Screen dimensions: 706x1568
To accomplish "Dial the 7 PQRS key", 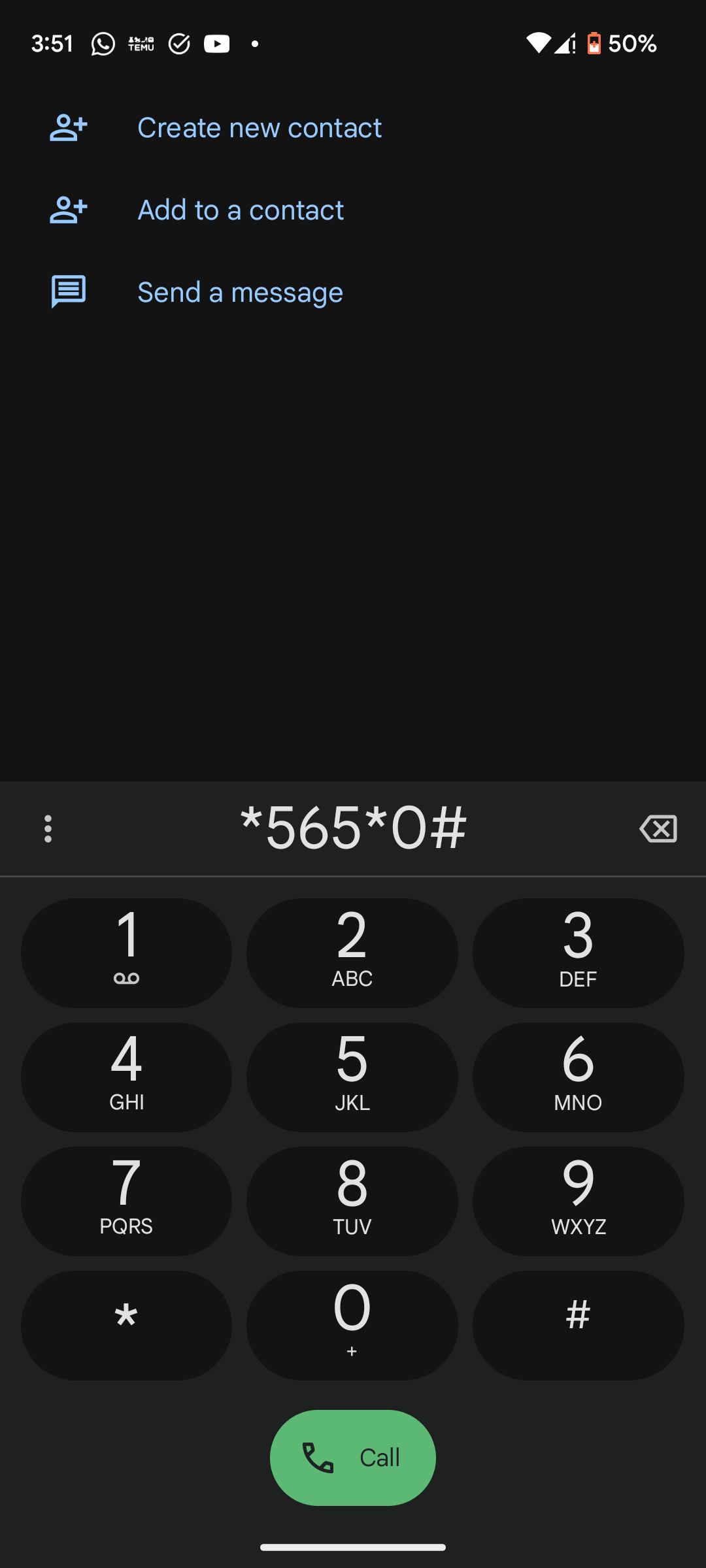I will (x=126, y=1201).
